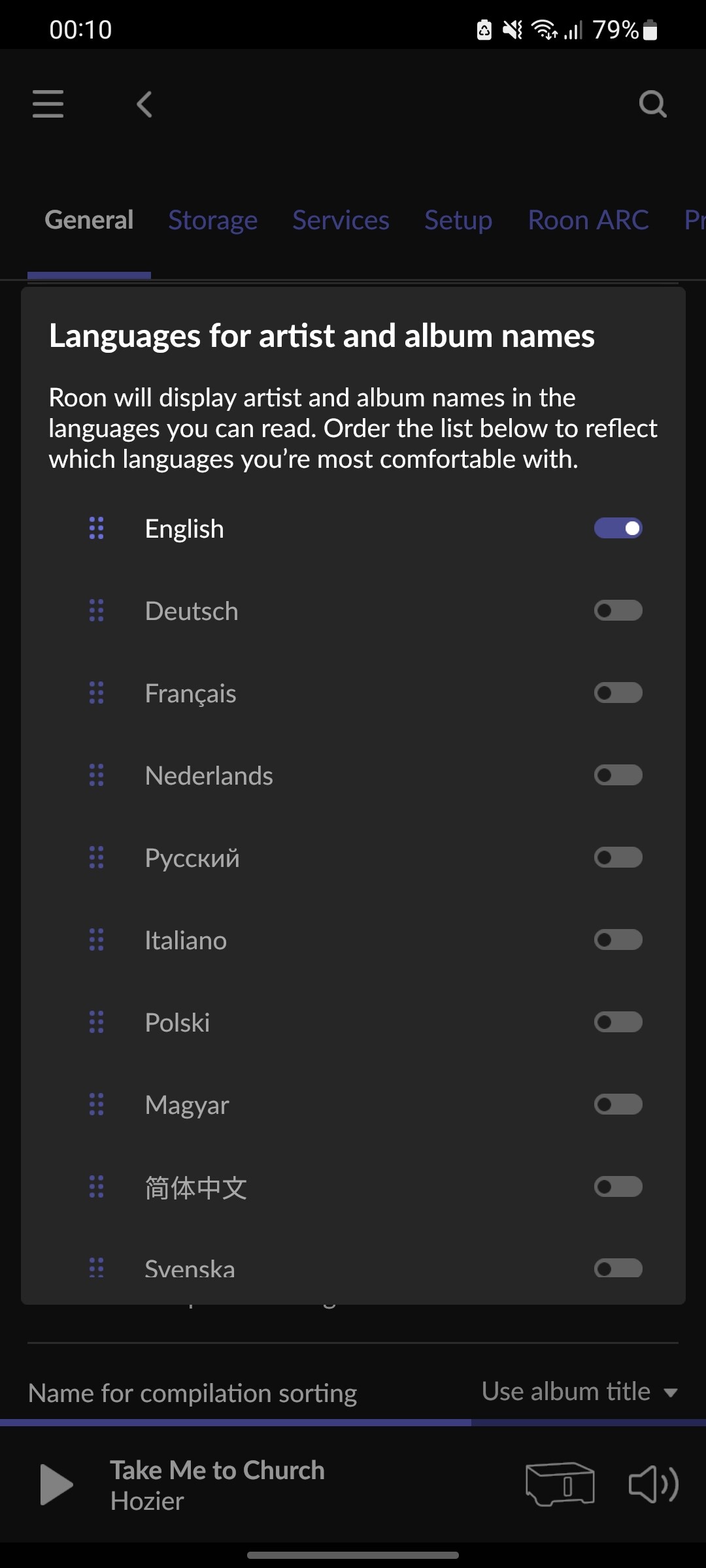Open the volume control speaker icon
Image resolution: width=706 pixels, height=1568 pixels.
[x=653, y=1484]
